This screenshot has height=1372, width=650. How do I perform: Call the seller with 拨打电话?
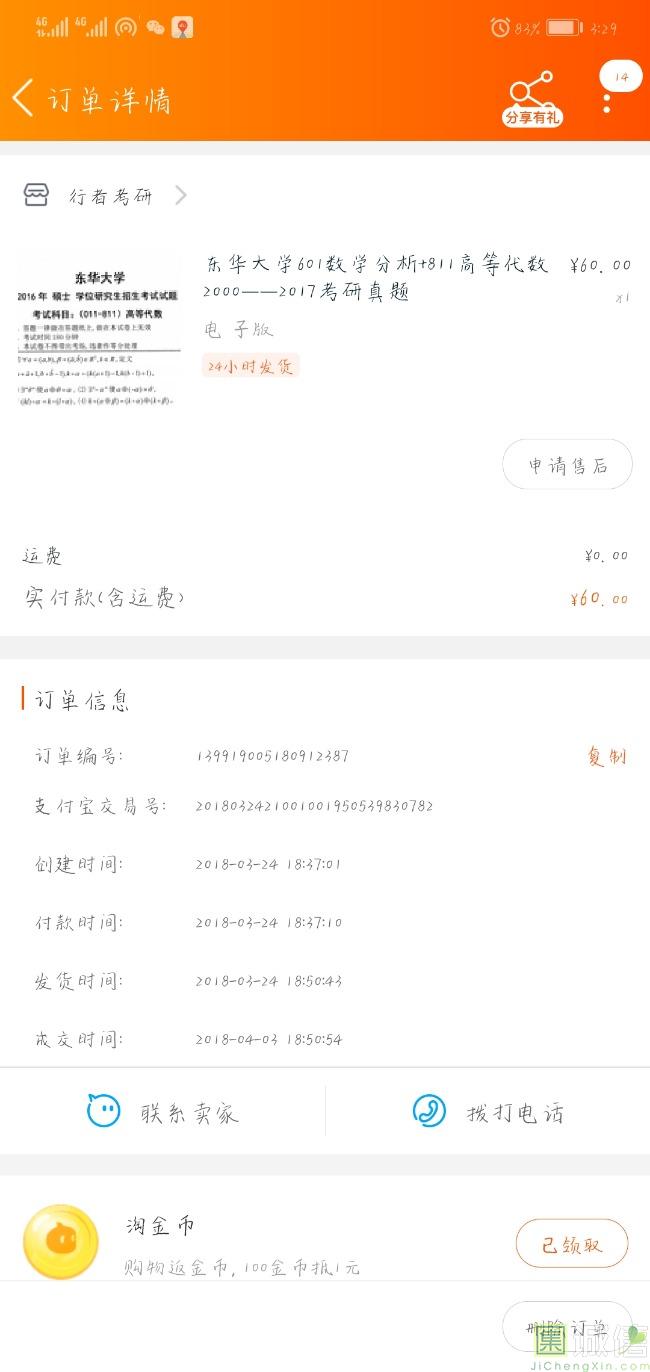(488, 1112)
